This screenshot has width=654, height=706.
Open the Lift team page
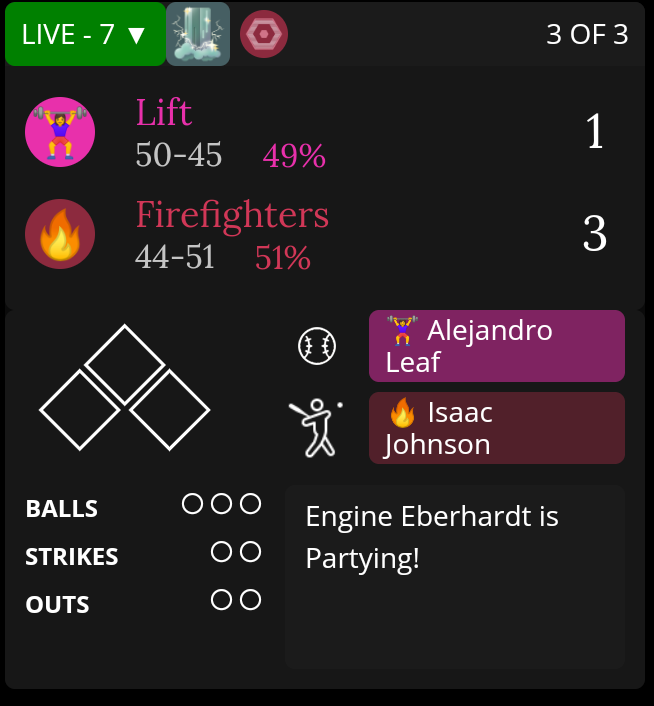point(164,113)
